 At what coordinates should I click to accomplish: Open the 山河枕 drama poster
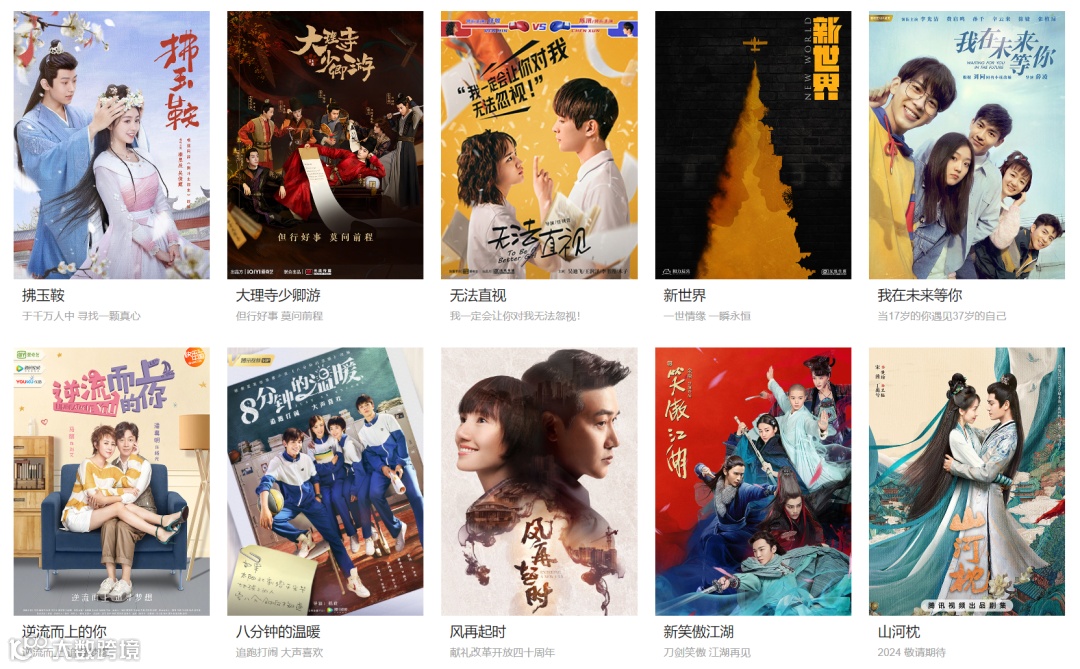pos(967,481)
